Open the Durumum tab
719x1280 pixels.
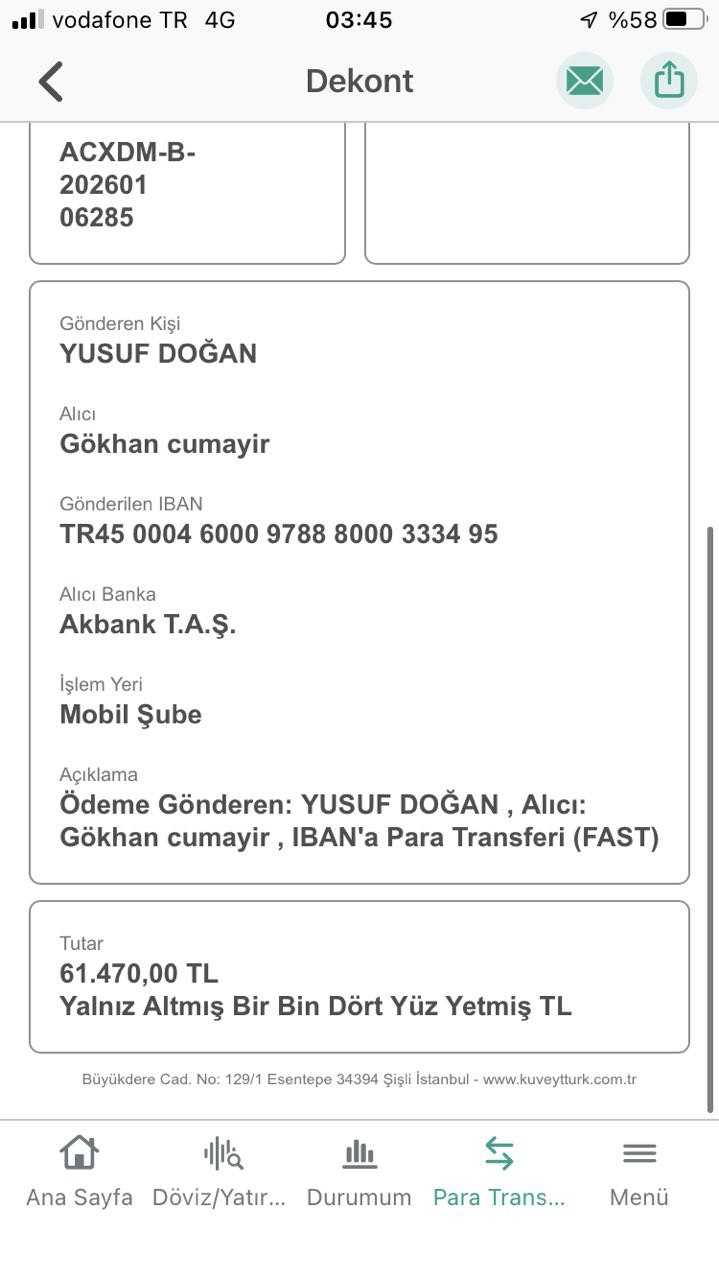359,1172
